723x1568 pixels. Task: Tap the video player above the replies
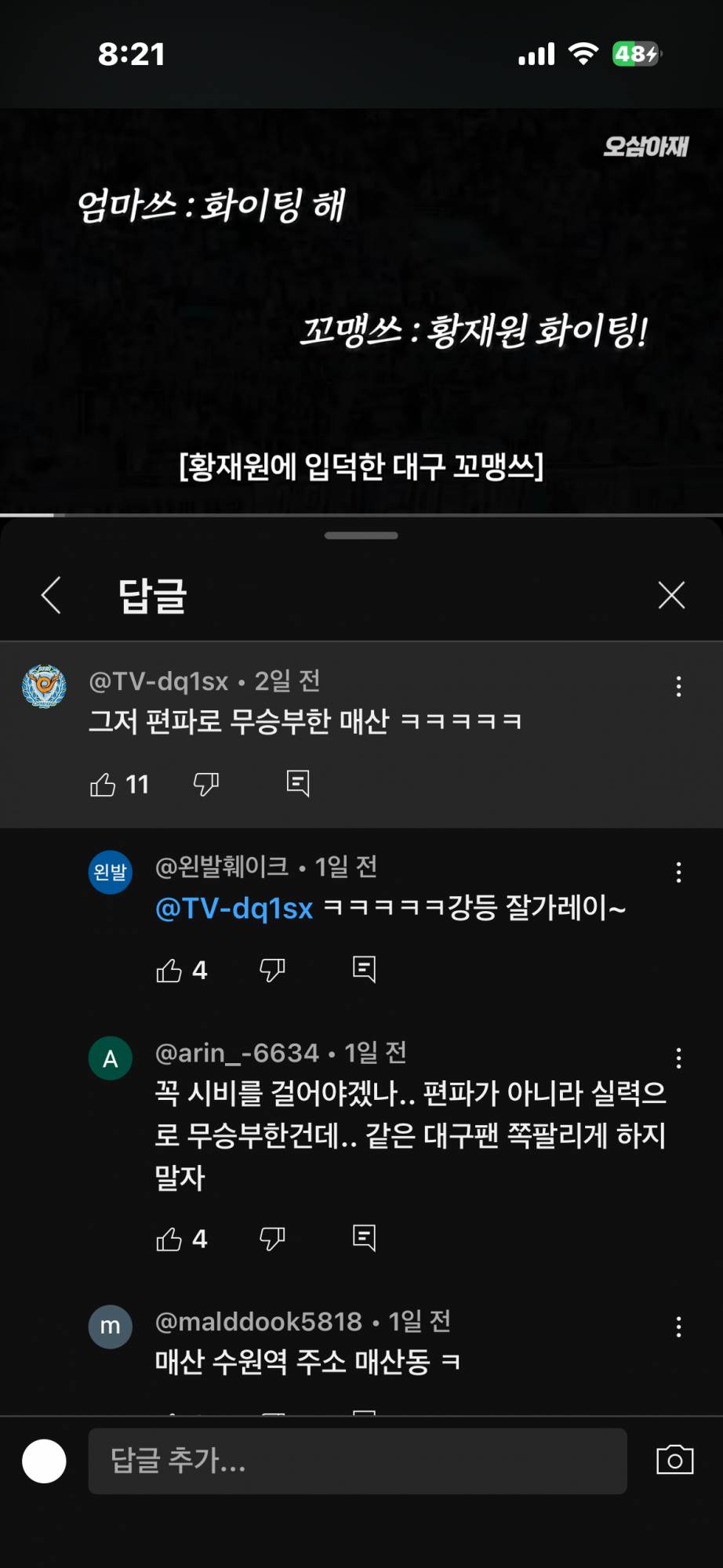[x=361, y=314]
